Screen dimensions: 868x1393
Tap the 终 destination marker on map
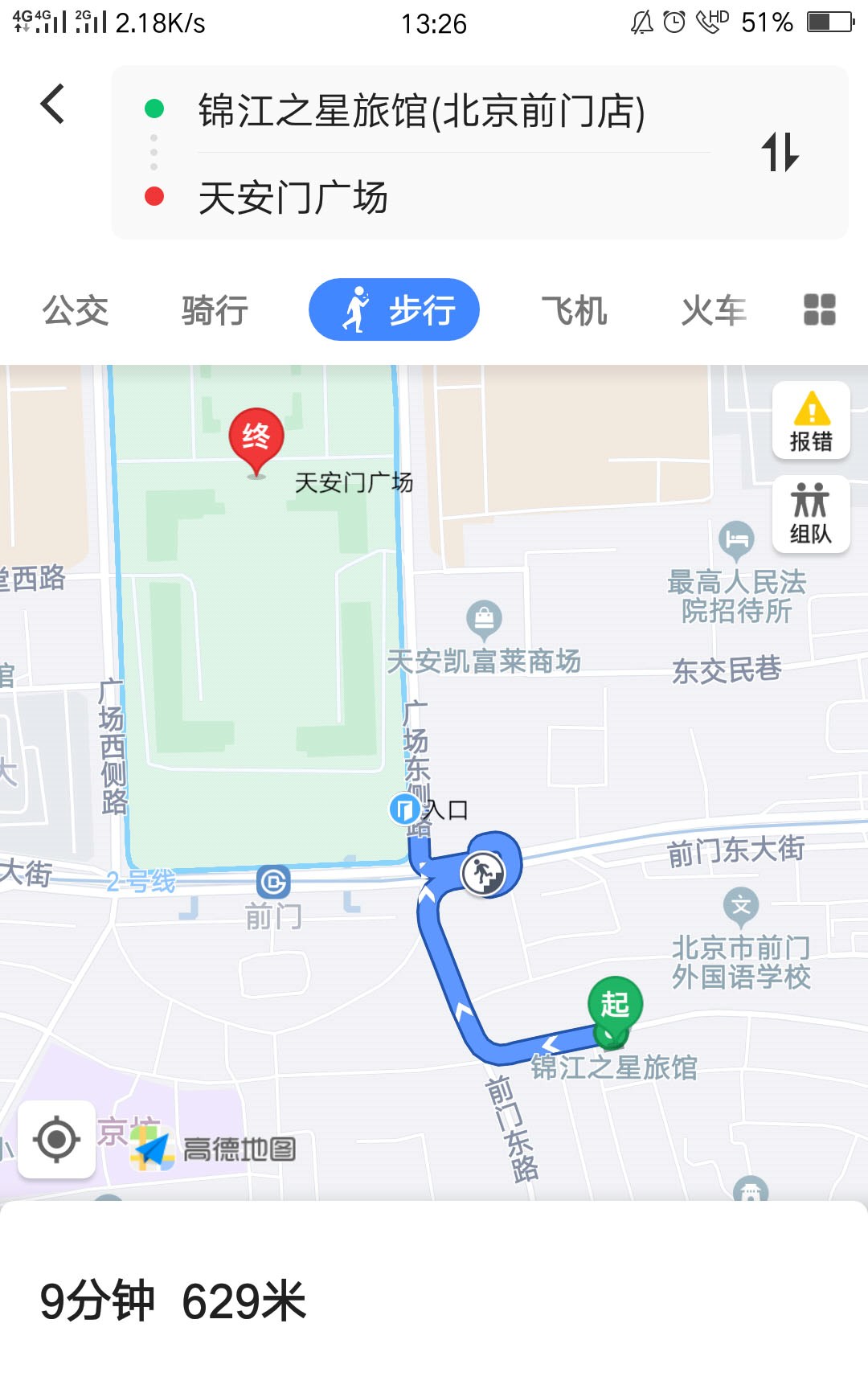click(256, 438)
